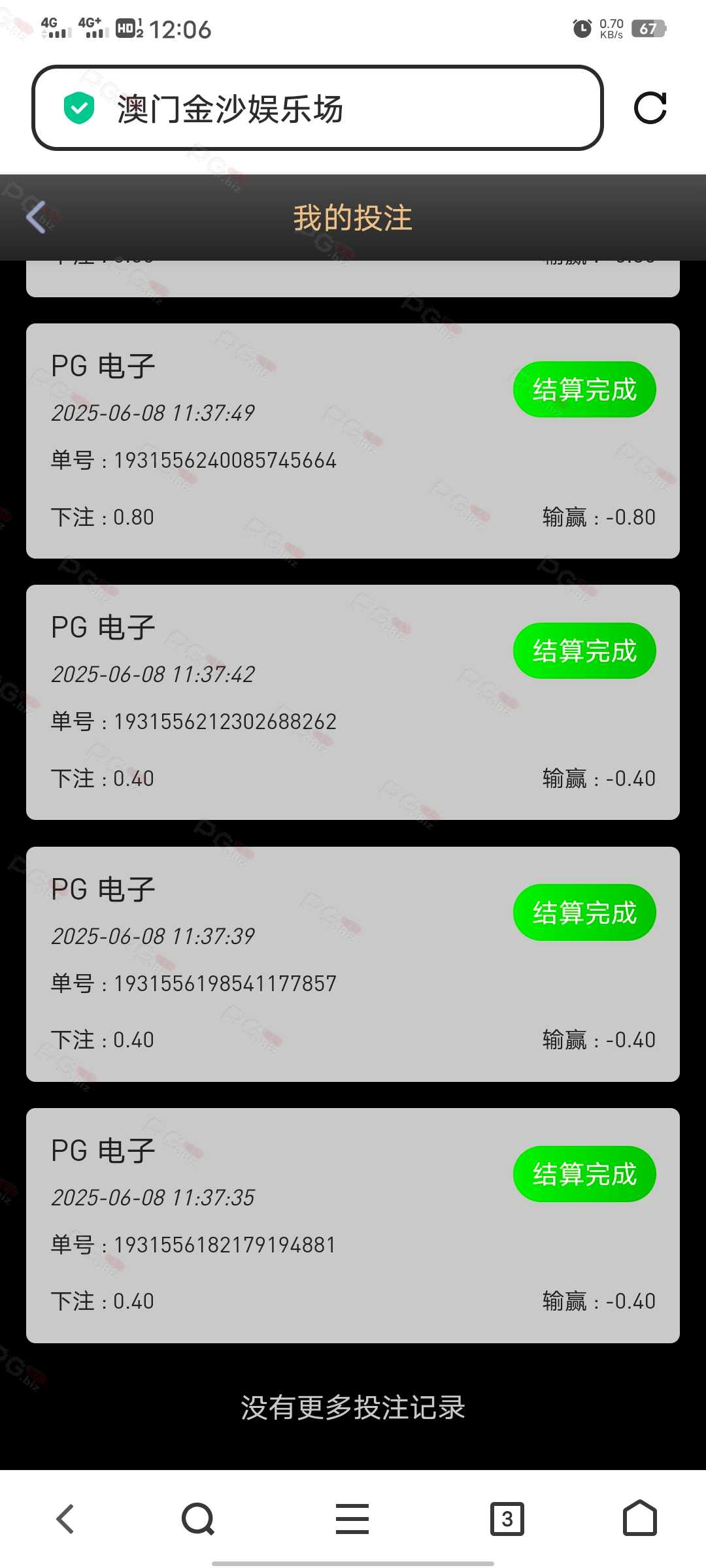Open bet record dated 2025-06-08 11:37:49
This screenshot has height=1568, width=706.
click(x=353, y=441)
